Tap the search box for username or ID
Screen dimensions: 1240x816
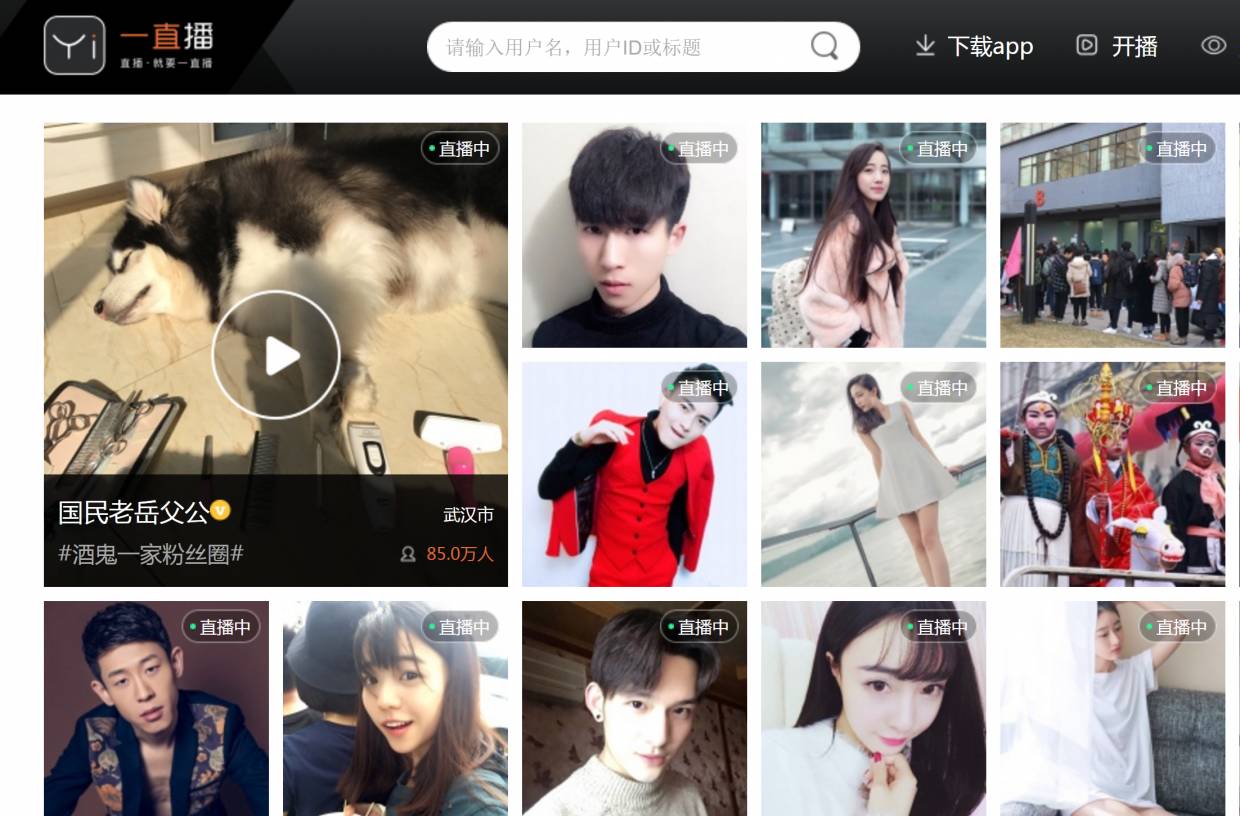(x=620, y=47)
